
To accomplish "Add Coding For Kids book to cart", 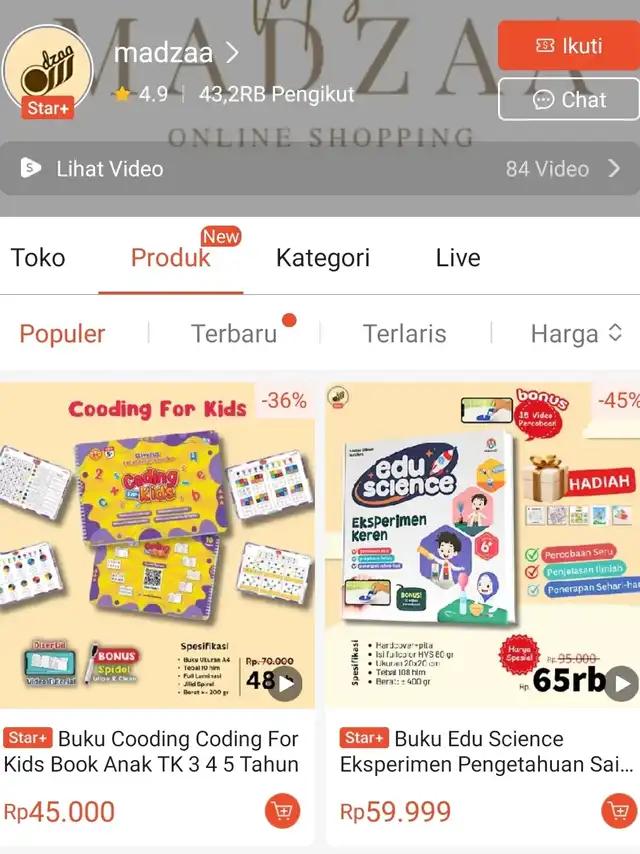I will [282, 811].
